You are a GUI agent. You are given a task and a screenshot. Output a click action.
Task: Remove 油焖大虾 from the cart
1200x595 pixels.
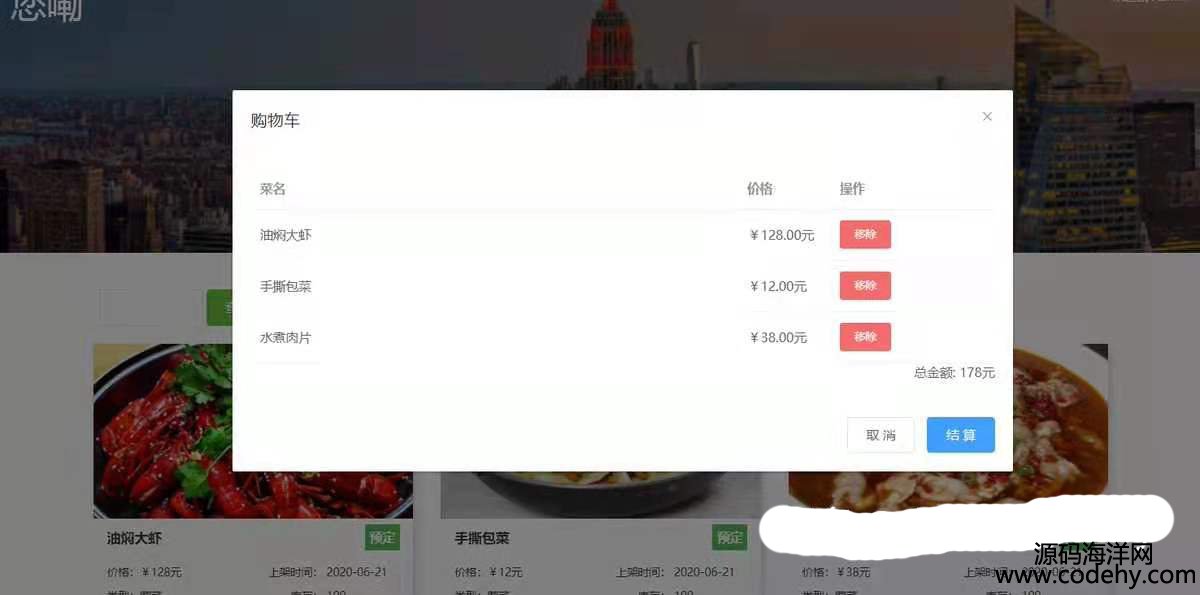point(865,235)
